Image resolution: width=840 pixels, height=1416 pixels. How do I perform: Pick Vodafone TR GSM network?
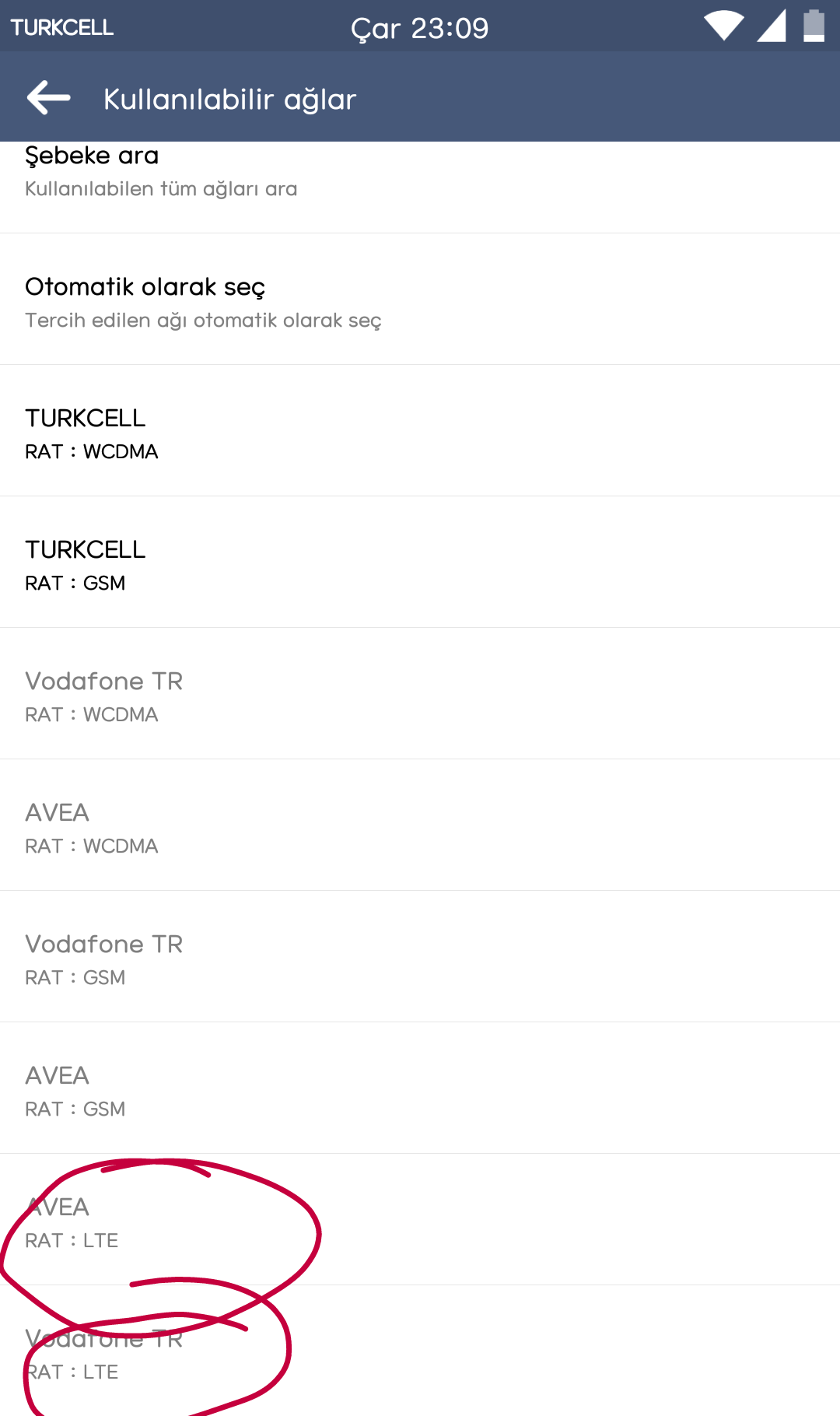click(420, 957)
